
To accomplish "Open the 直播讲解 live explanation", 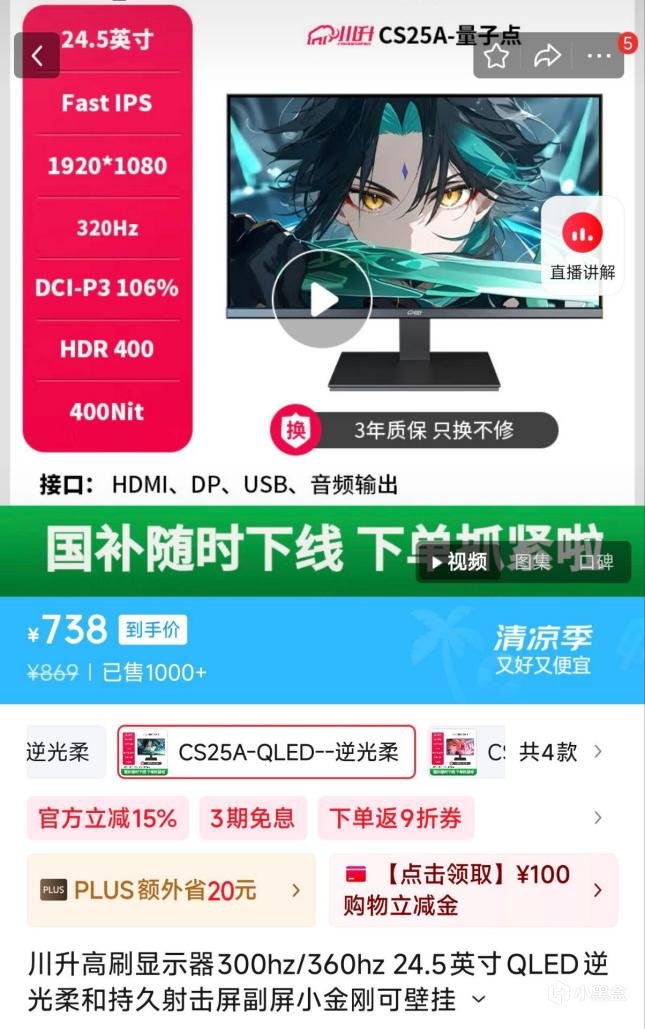I will [582, 246].
